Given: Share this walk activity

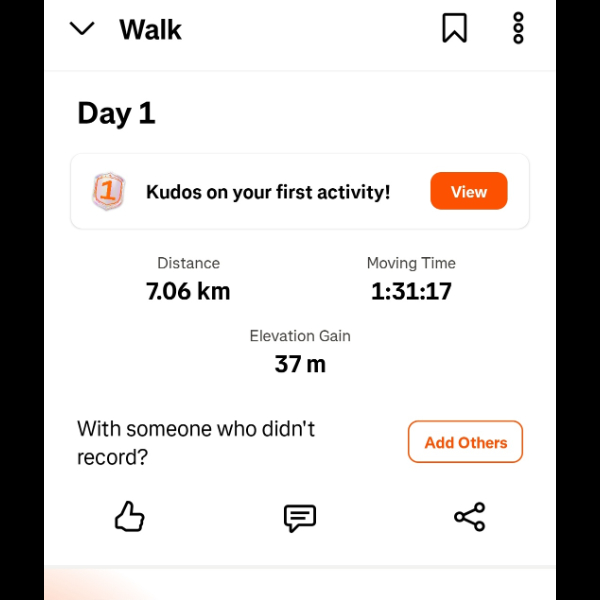Looking at the screenshot, I should pos(469,517).
